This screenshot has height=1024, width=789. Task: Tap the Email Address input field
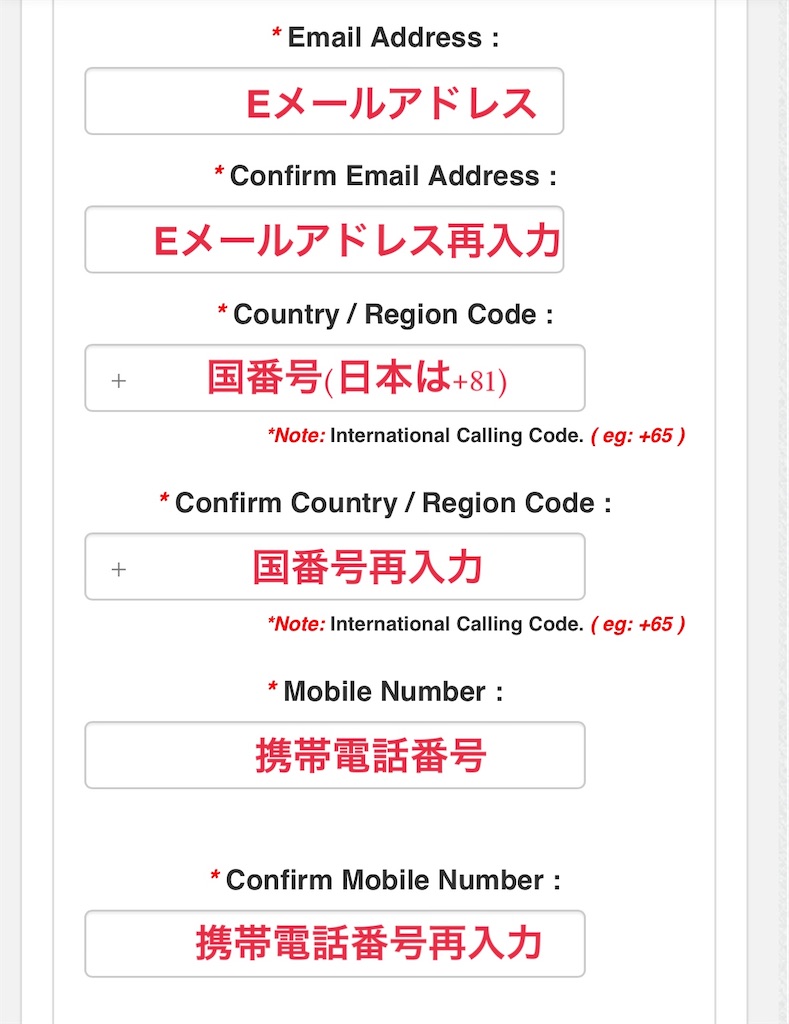[324, 101]
